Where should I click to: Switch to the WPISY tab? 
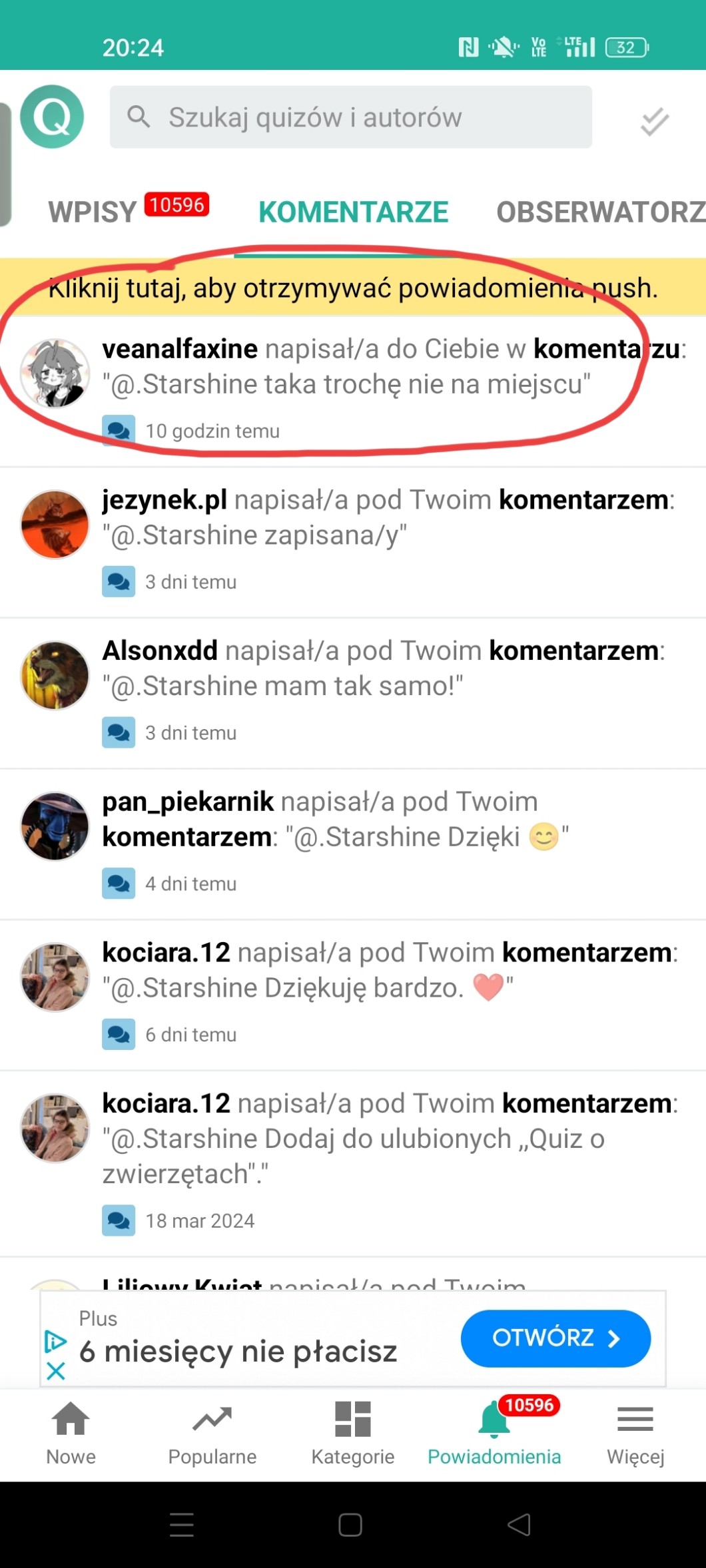93,212
